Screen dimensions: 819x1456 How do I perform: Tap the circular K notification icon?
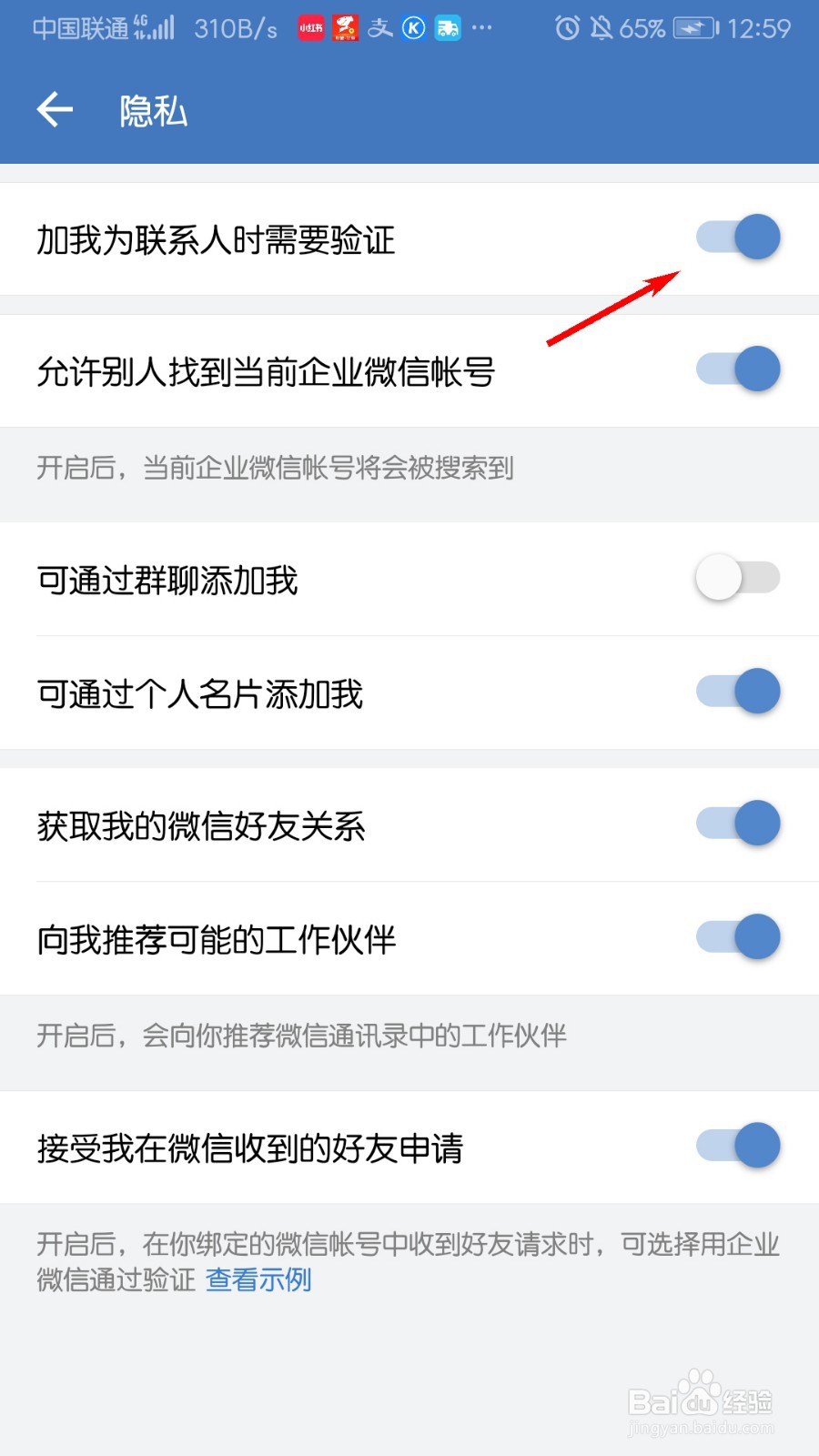pos(412,28)
